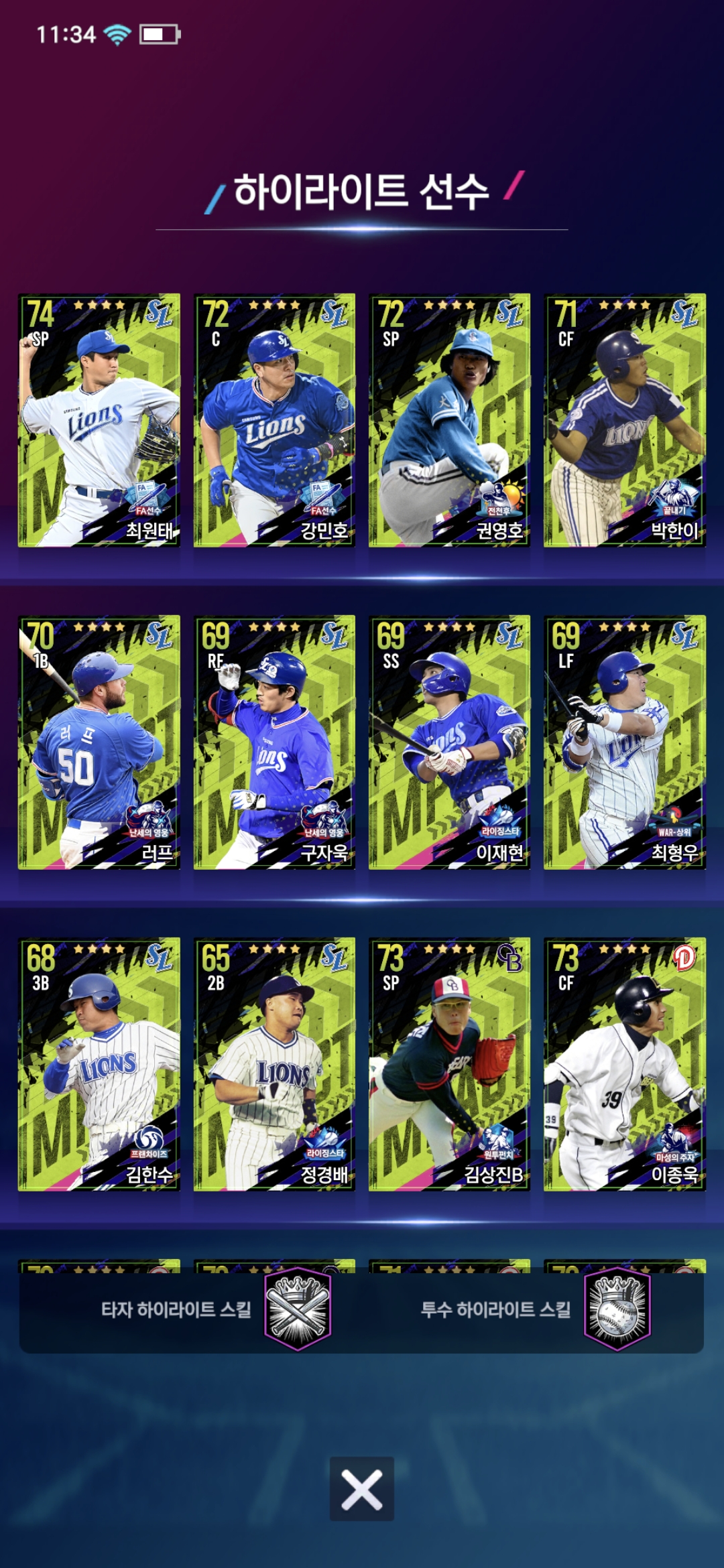Close the 하이라이트 선수 screen

click(x=361, y=1489)
